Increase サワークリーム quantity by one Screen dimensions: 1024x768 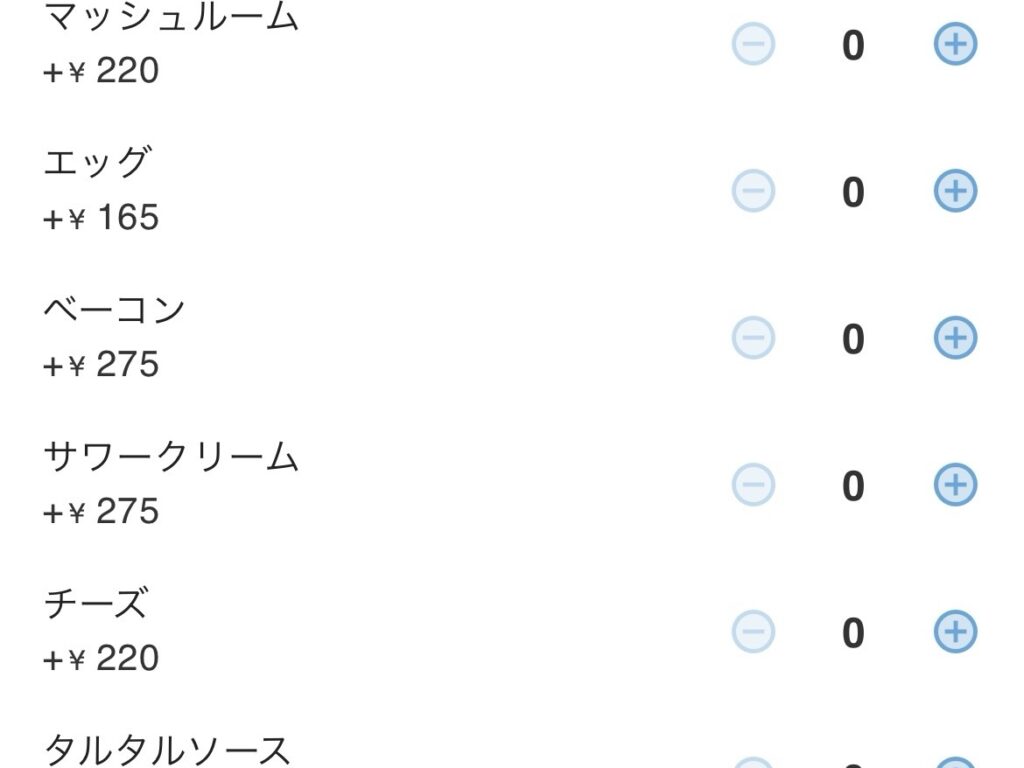point(955,485)
